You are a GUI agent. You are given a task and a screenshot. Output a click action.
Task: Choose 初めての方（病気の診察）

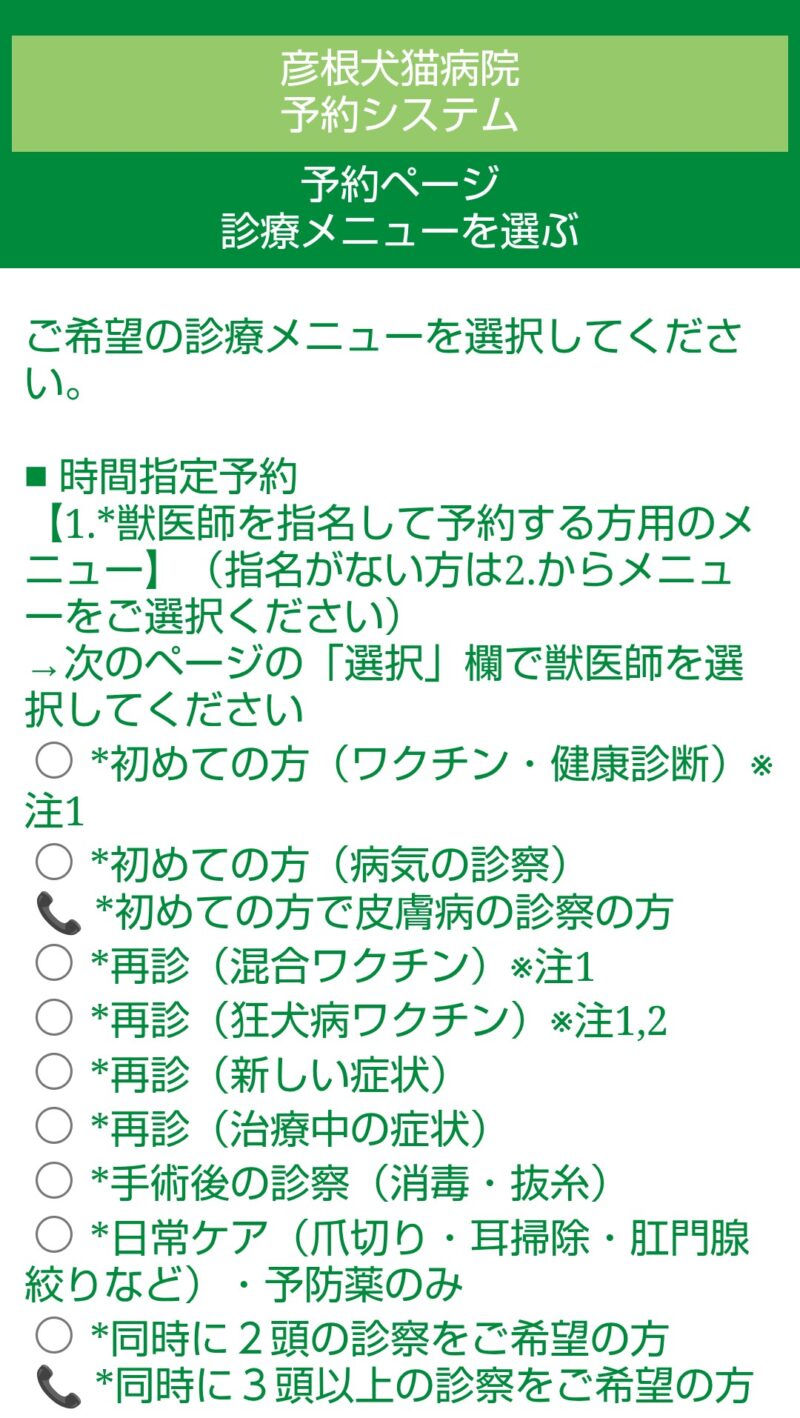coord(54,859)
